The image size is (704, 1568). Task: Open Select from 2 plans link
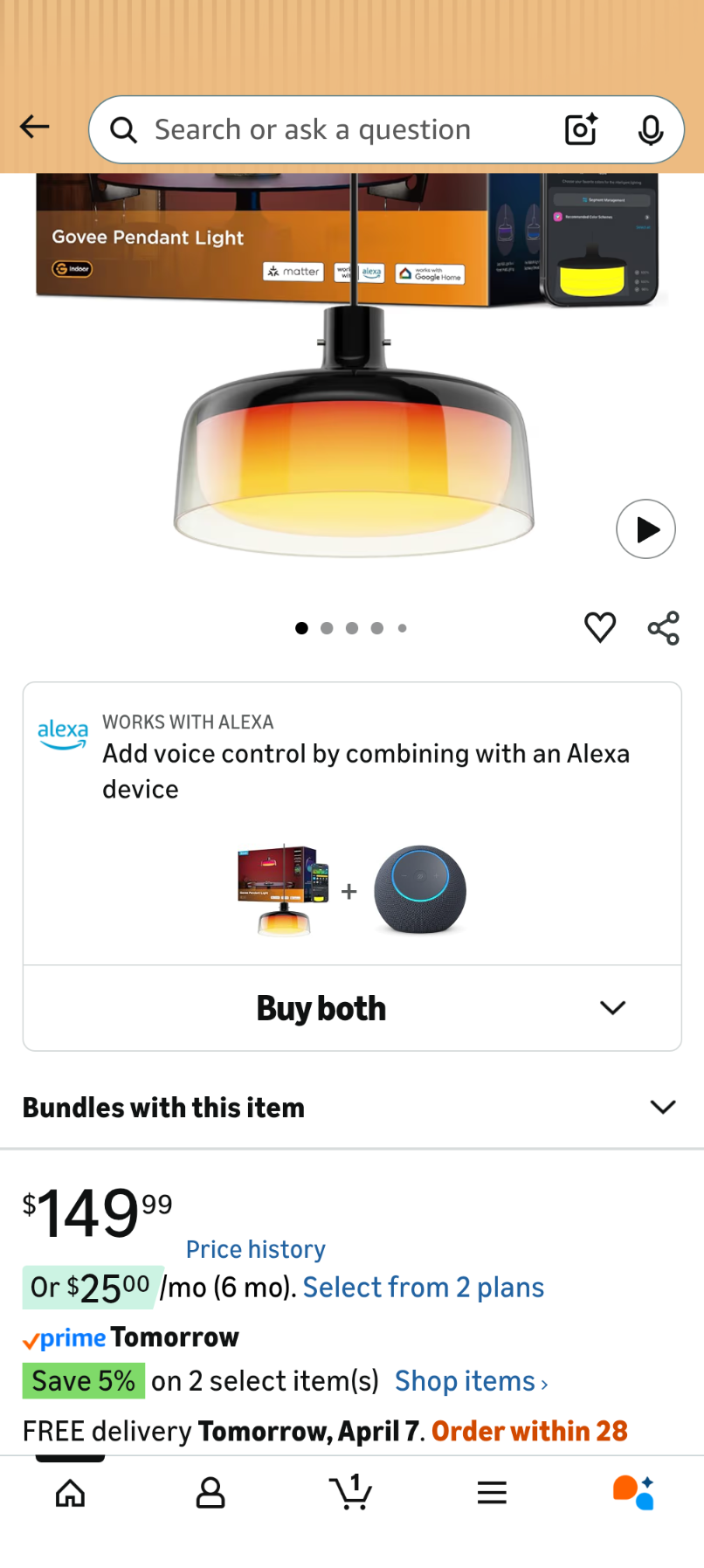[x=423, y=1288]
